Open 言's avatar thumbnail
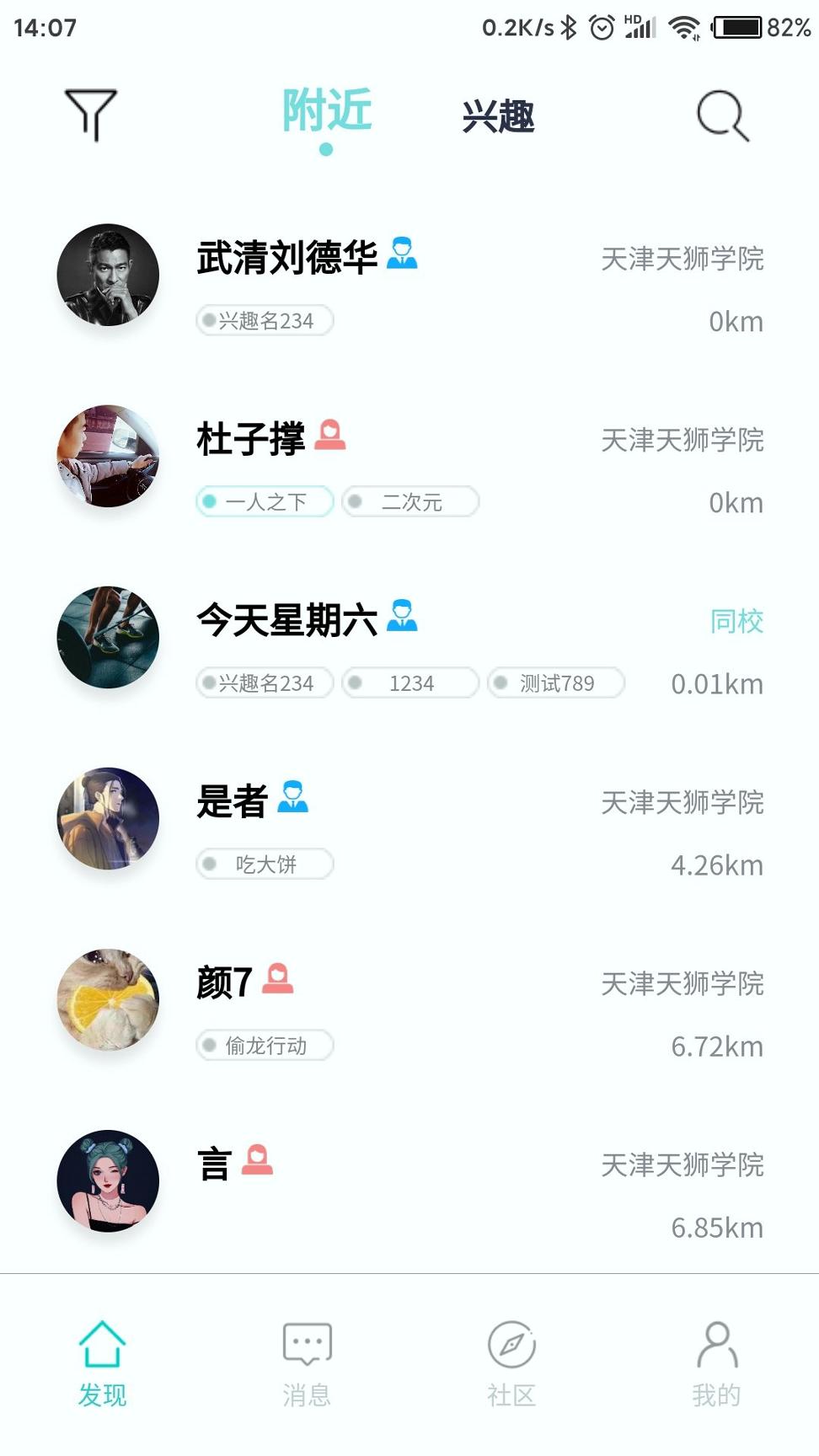Image resolution: width=819 pixels, height=1456 pixels. coord(107,1181)
